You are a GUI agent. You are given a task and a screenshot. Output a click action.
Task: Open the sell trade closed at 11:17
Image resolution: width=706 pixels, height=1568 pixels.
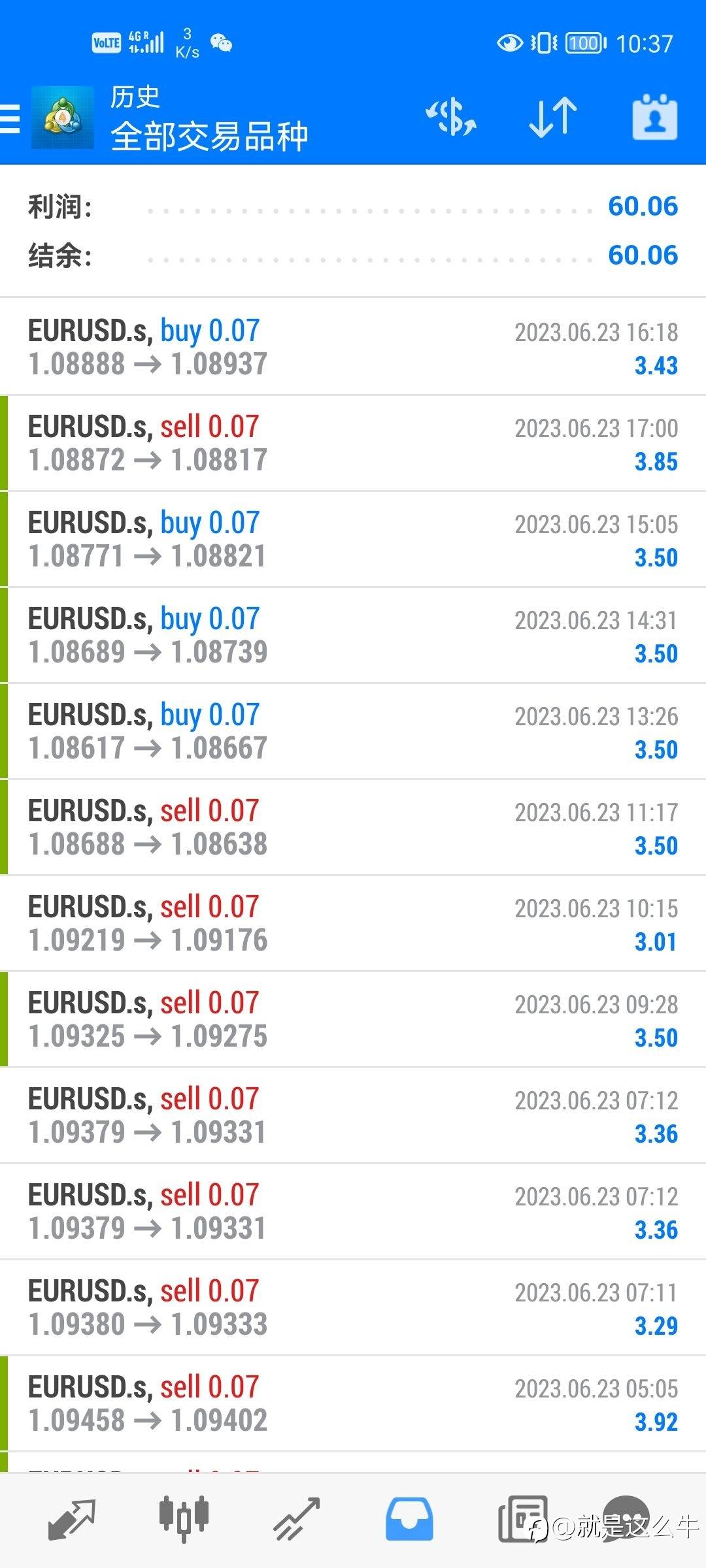353,827
